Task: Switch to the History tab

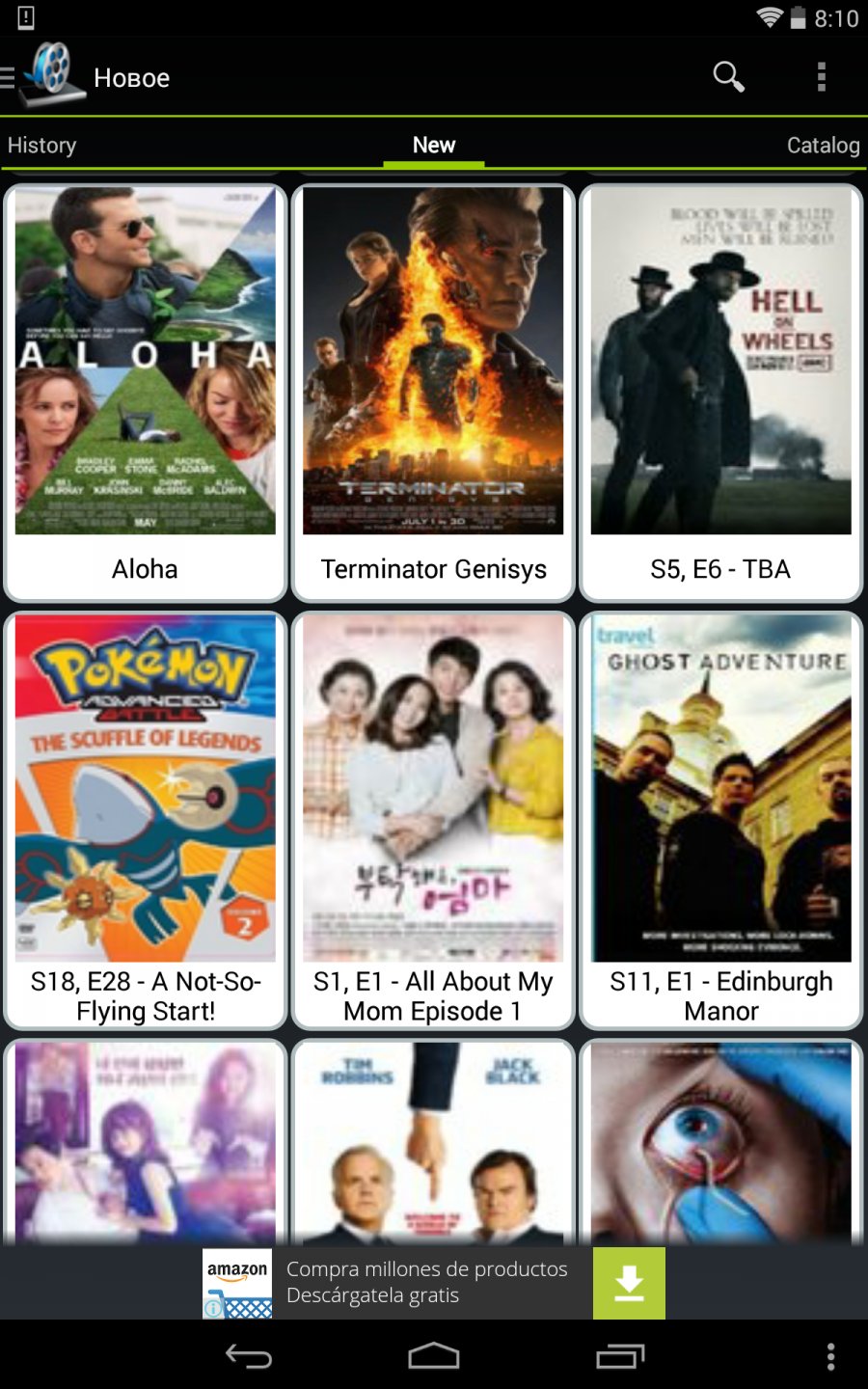Action: 41,145
